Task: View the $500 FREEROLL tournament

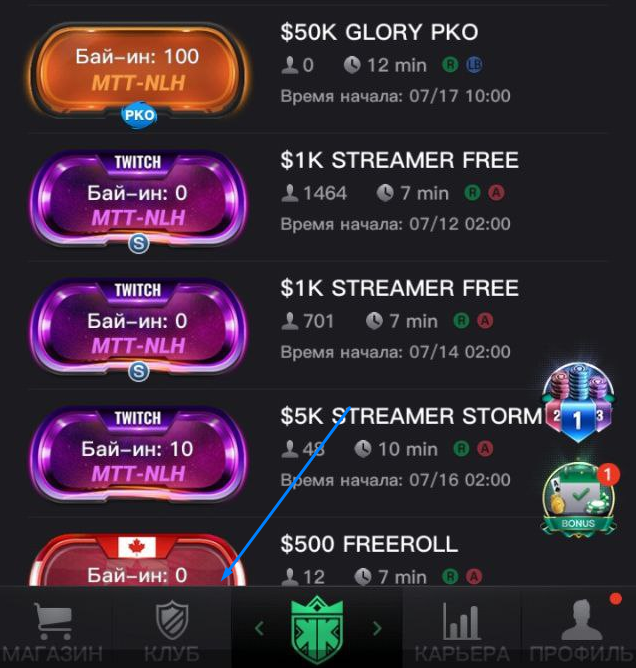Action: tap(369, 545)
